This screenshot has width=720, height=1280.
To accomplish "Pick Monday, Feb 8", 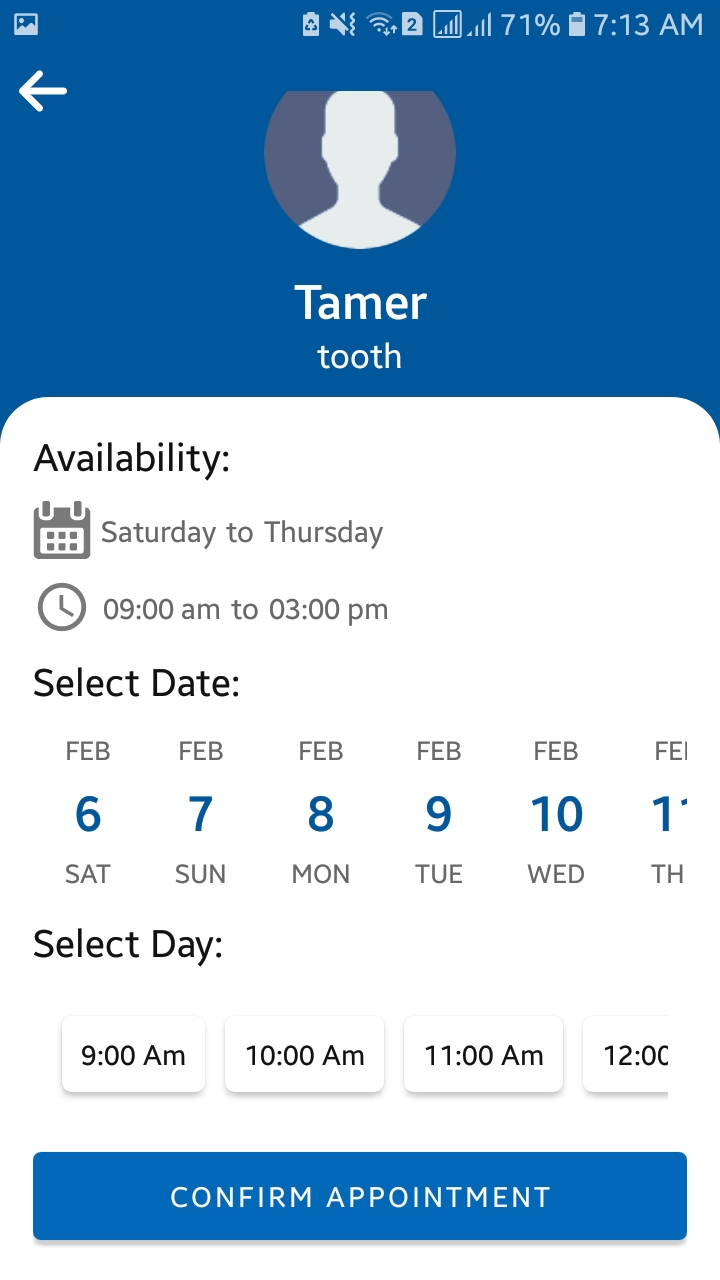I will (320, 813).
